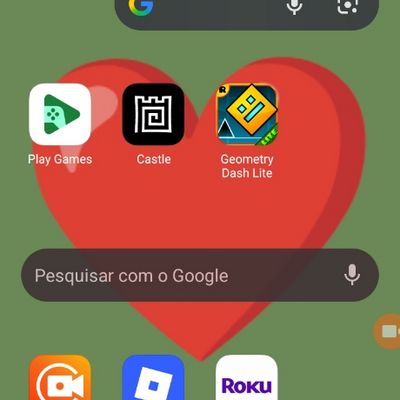This screenshot has height=400, width=400.
Task: Tap the top Google widget's microphone
Action: 295,6
